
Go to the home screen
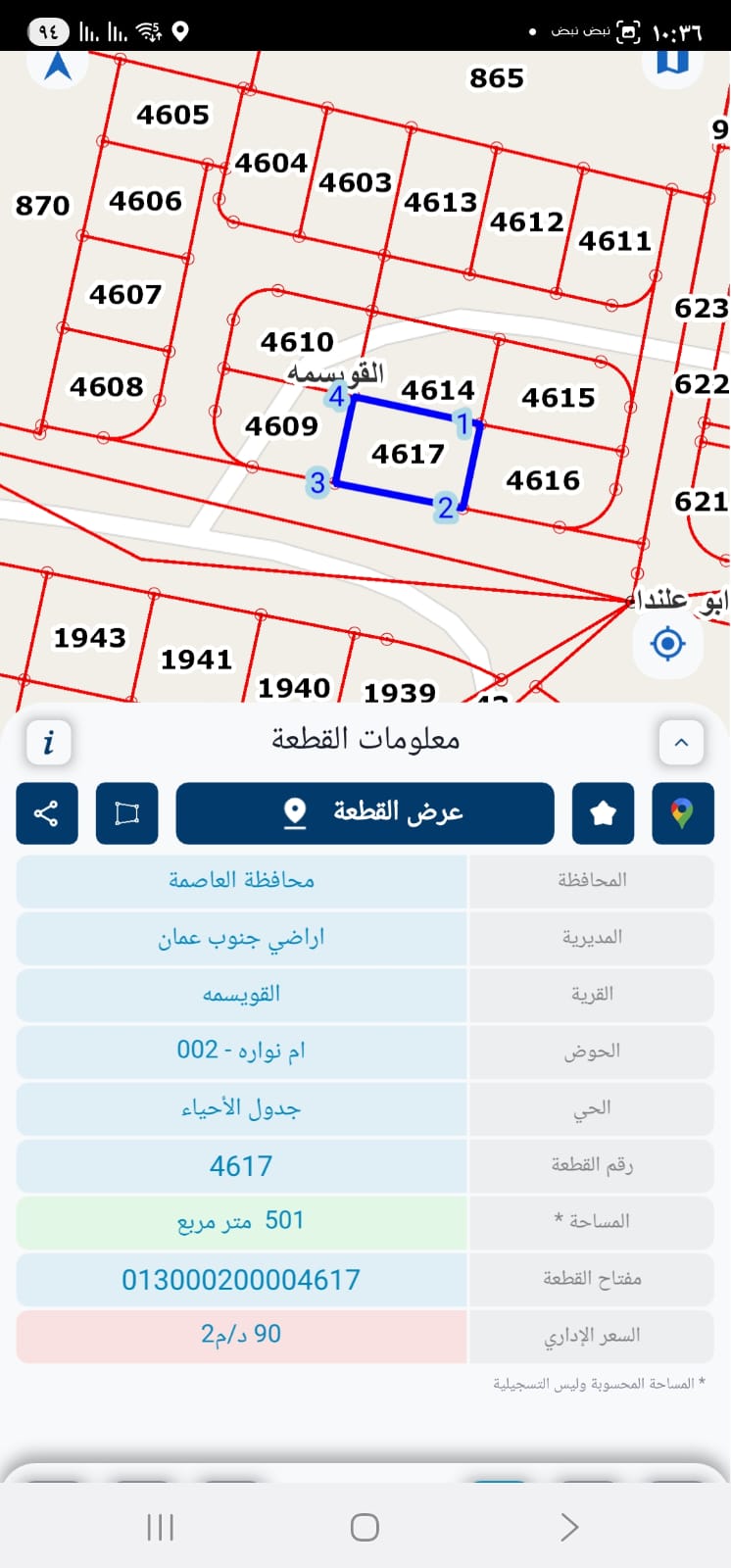click(365, 1527)
